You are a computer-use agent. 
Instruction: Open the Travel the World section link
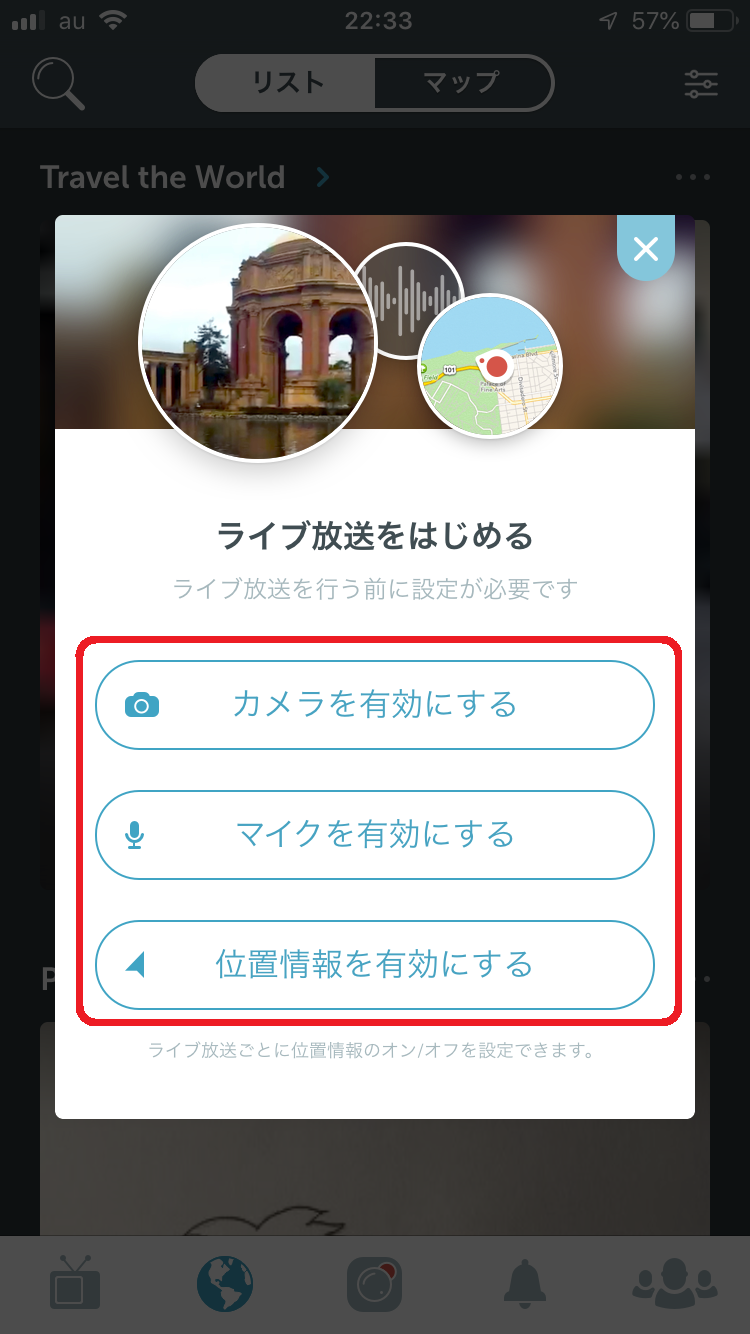pos(162,177)
